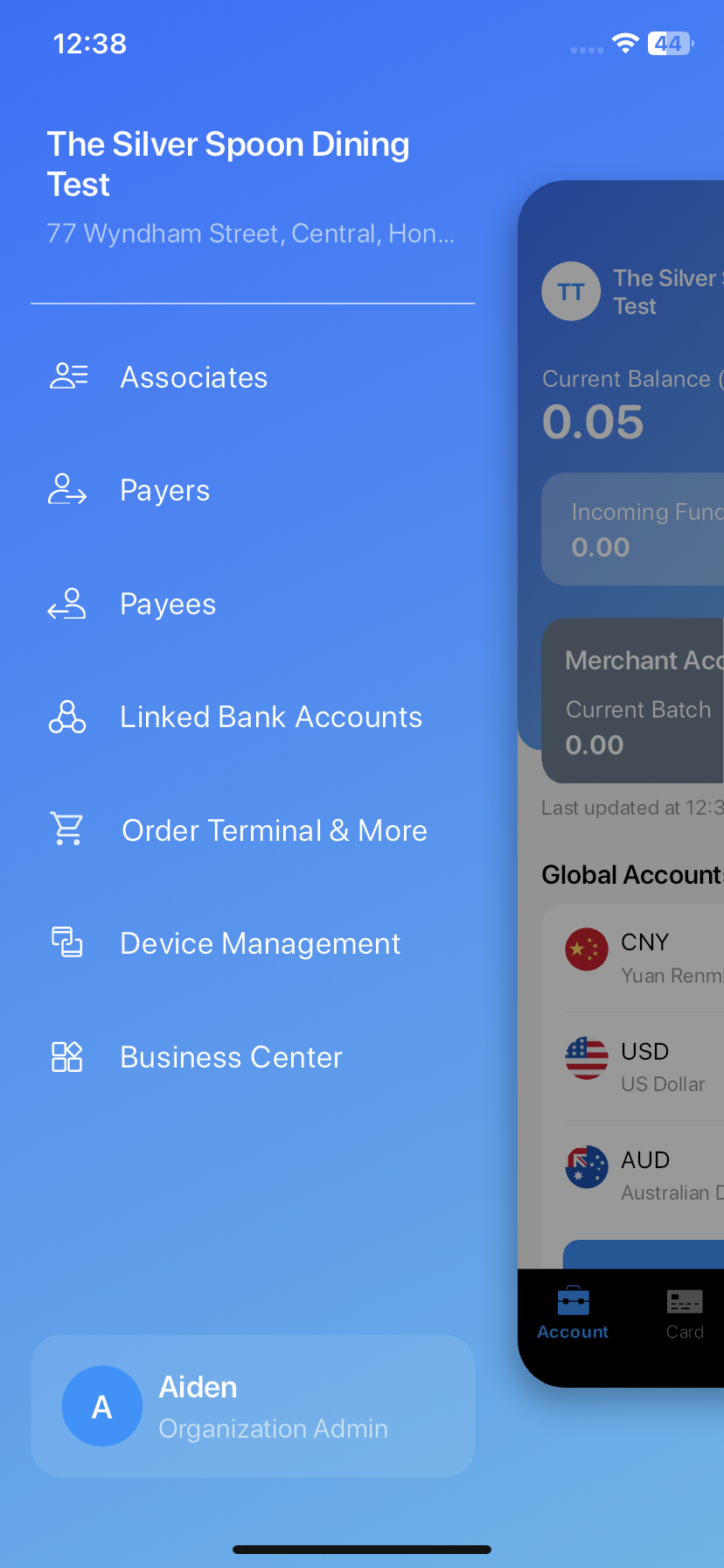
Task: Select Order Terminal & More
Action: (252, 830)
